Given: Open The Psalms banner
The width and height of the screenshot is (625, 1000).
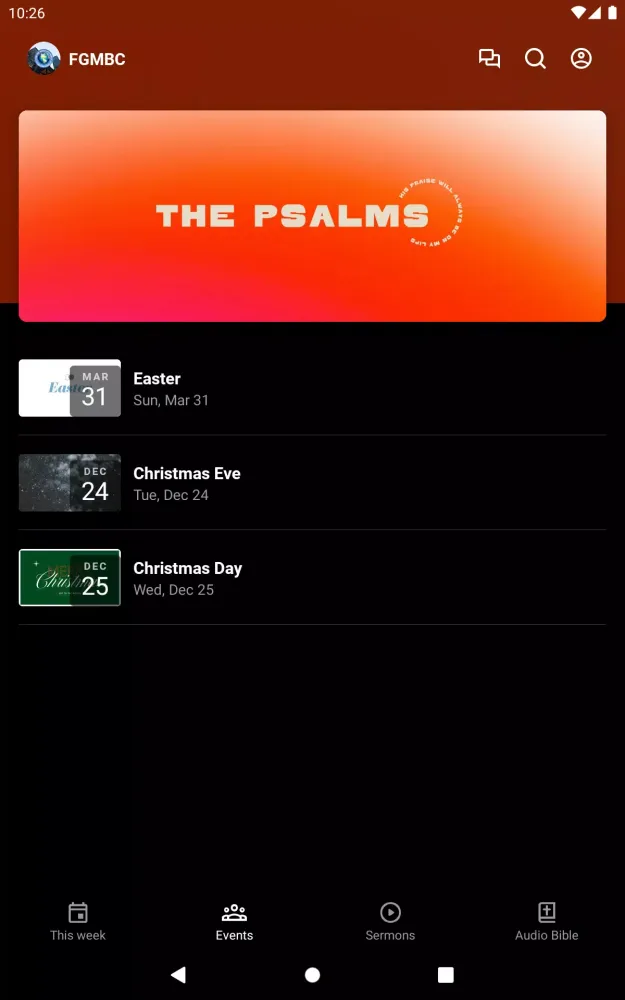Looking at the screenshot, I should [312, 216].
